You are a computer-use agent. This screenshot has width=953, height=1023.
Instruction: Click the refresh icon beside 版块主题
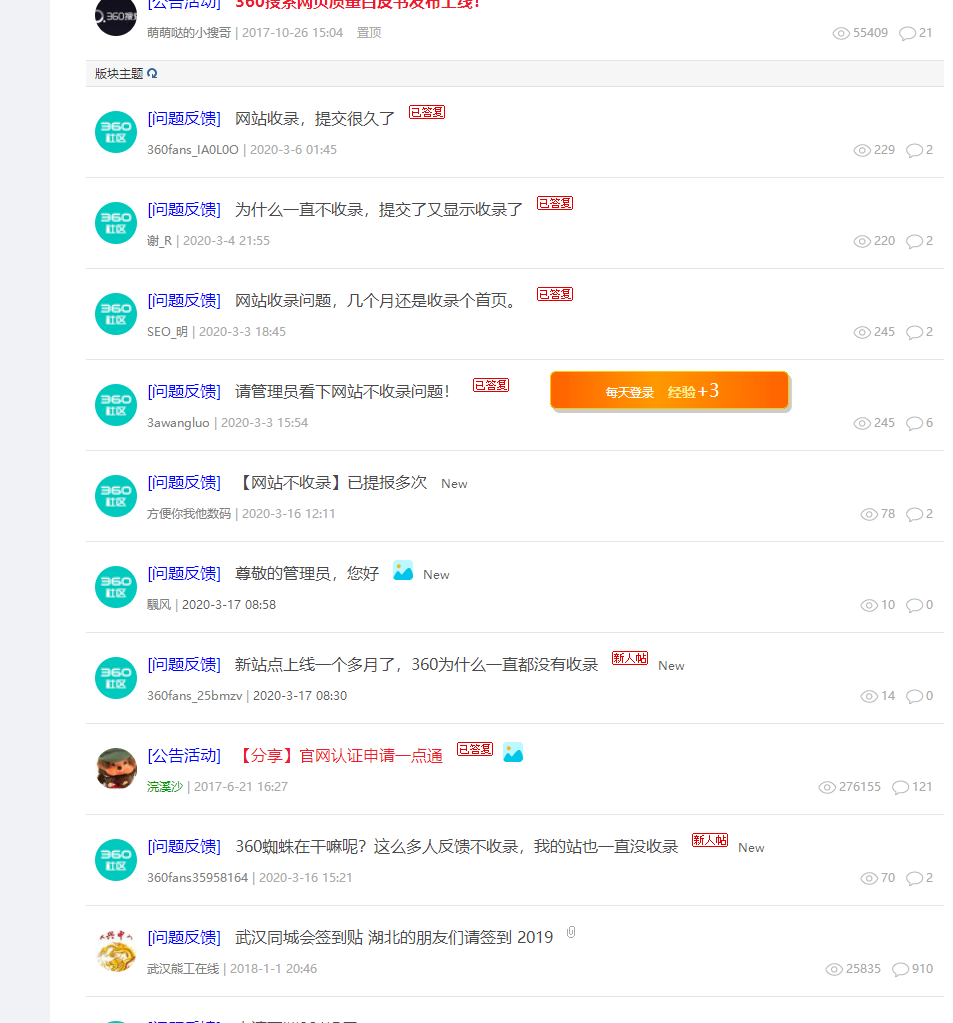pyautogui.click(x=152, y=72)
